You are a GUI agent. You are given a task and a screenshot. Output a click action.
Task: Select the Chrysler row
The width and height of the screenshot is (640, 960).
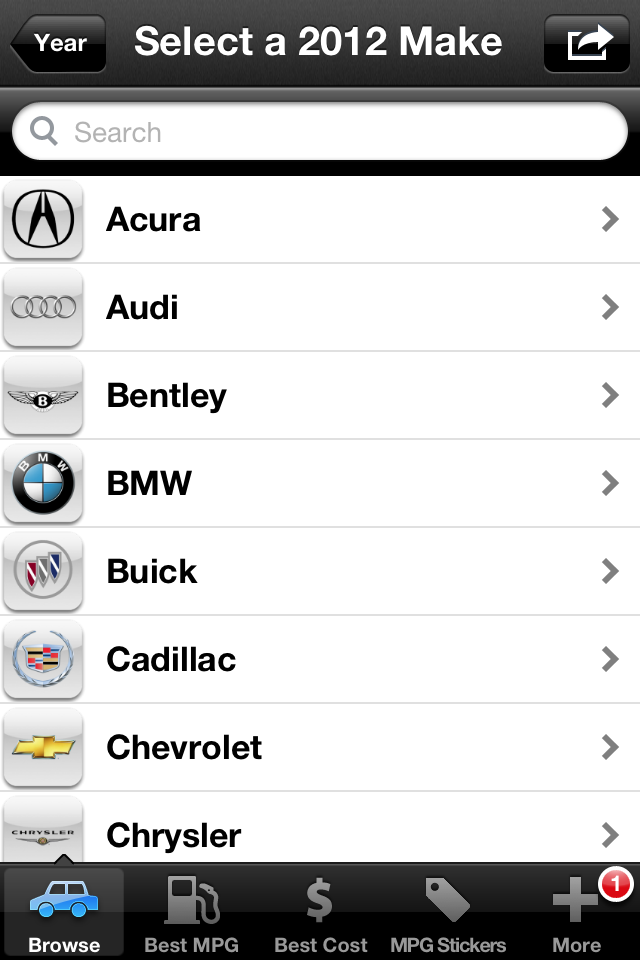(x=320, y=832)
